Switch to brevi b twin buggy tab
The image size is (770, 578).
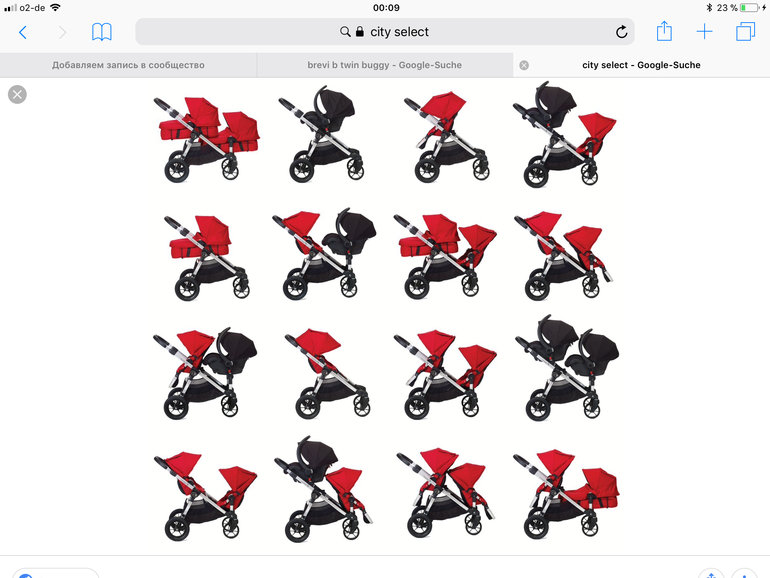[x=384, y=65]
